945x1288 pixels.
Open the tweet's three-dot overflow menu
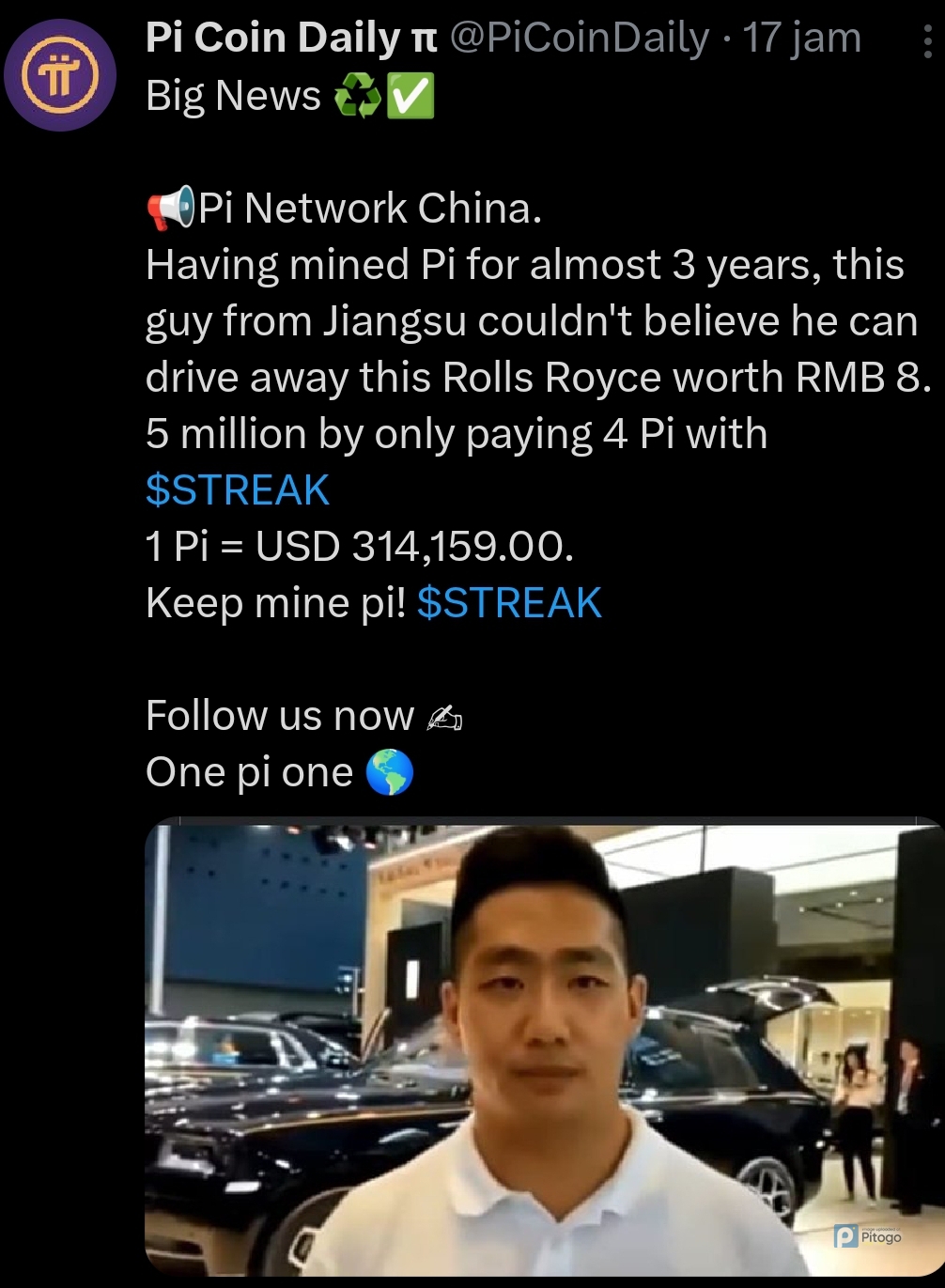pos(928,42)
